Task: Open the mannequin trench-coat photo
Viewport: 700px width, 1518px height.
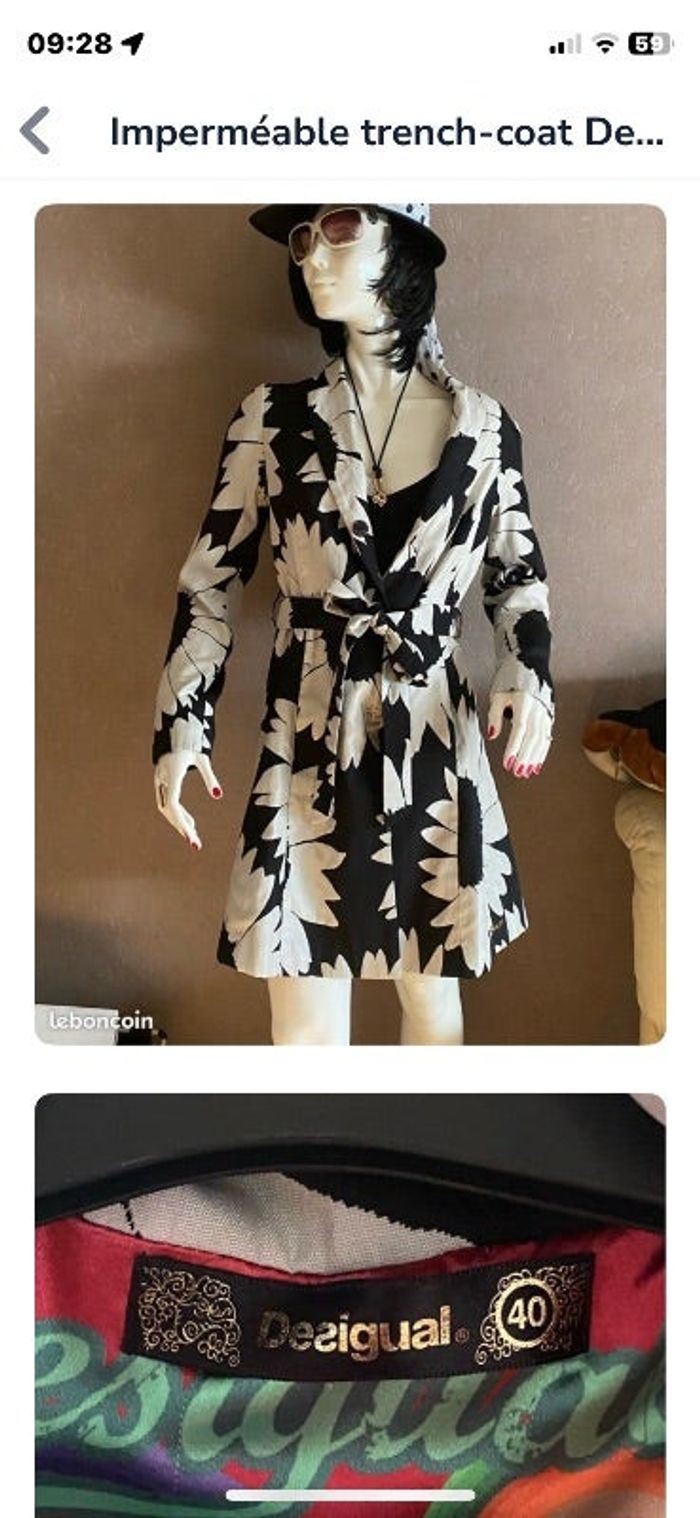Action: (350, 624)
